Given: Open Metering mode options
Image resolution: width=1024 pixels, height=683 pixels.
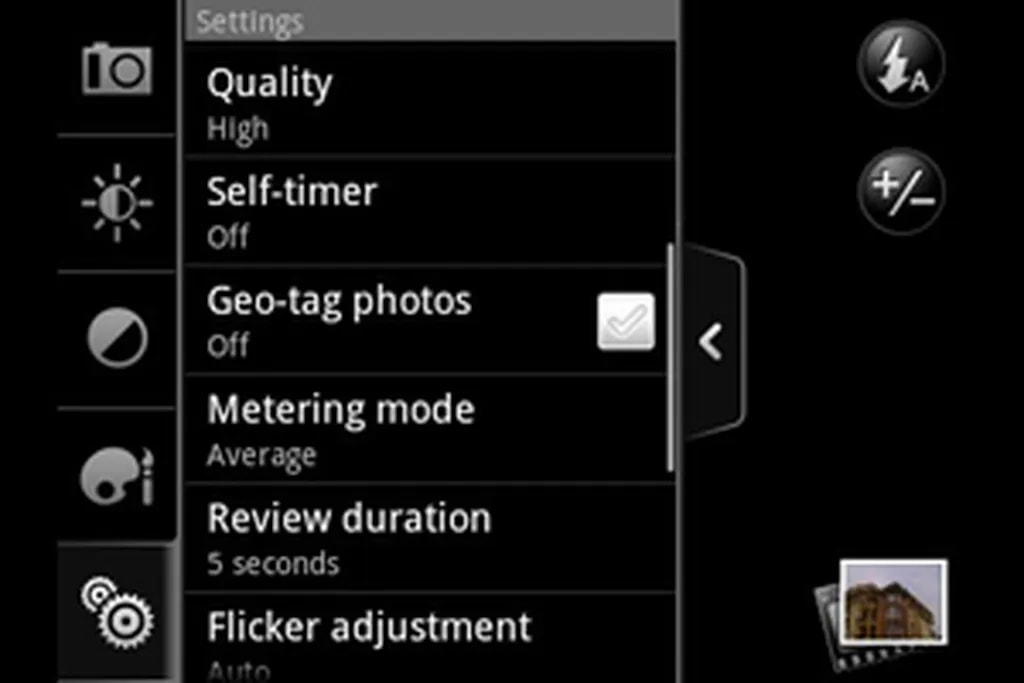Looking at the screenshot, I should point(430,428).
